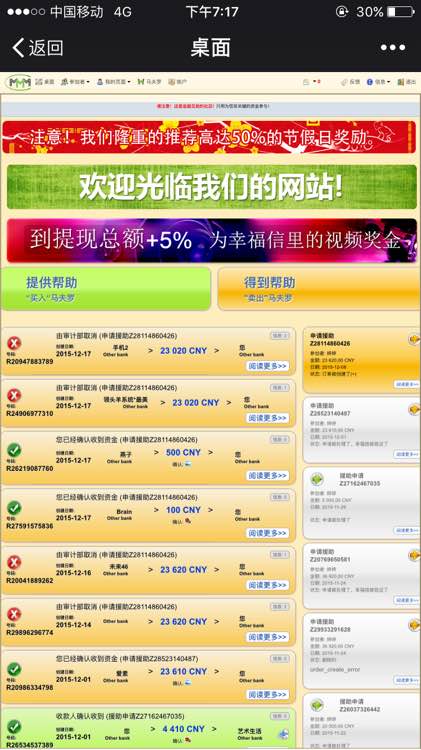This screenshot has height=750, width=421.
Task: Open the 我的页面 dropdown menu
Action: [x=113, y=82]
